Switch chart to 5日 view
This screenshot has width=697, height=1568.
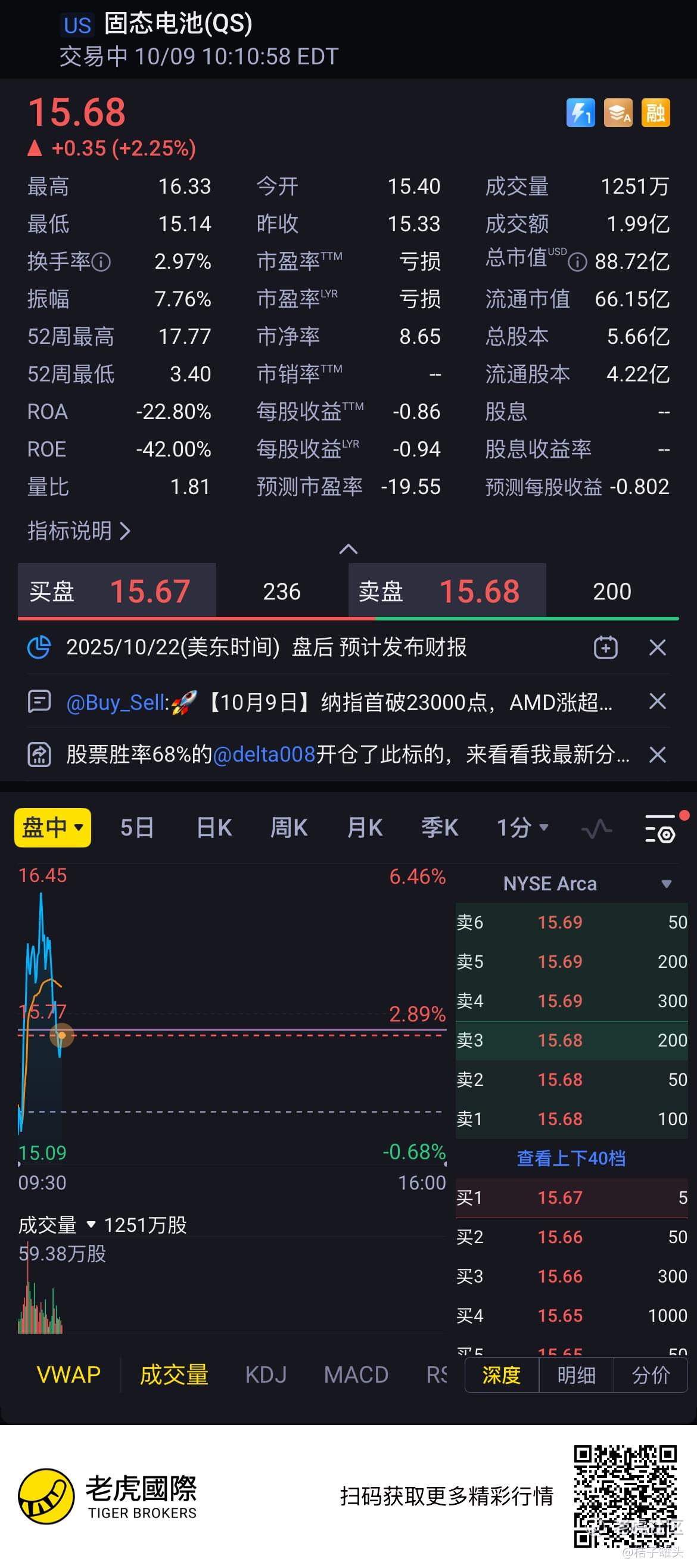click(x=137, y=828)
